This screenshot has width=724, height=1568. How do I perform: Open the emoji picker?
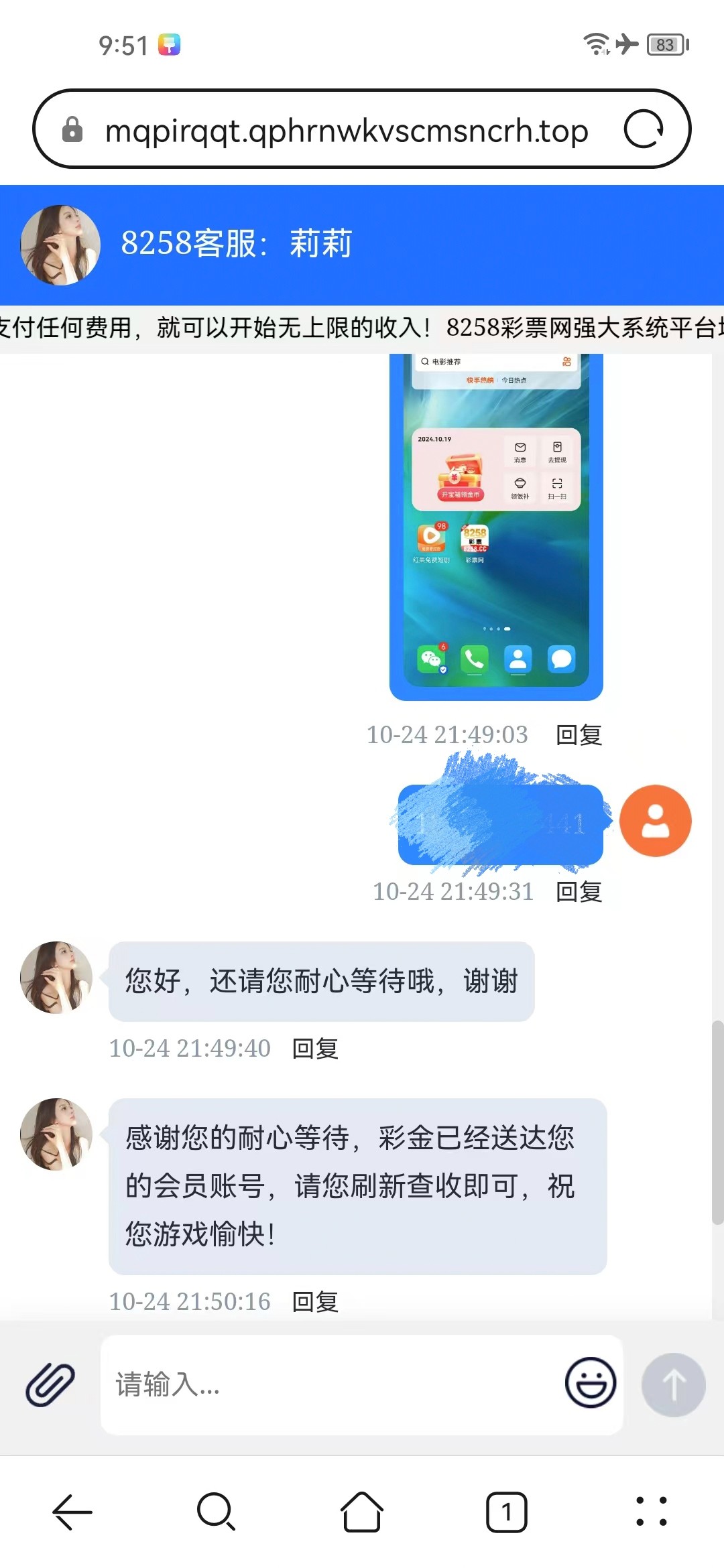tap(590, 1382)
